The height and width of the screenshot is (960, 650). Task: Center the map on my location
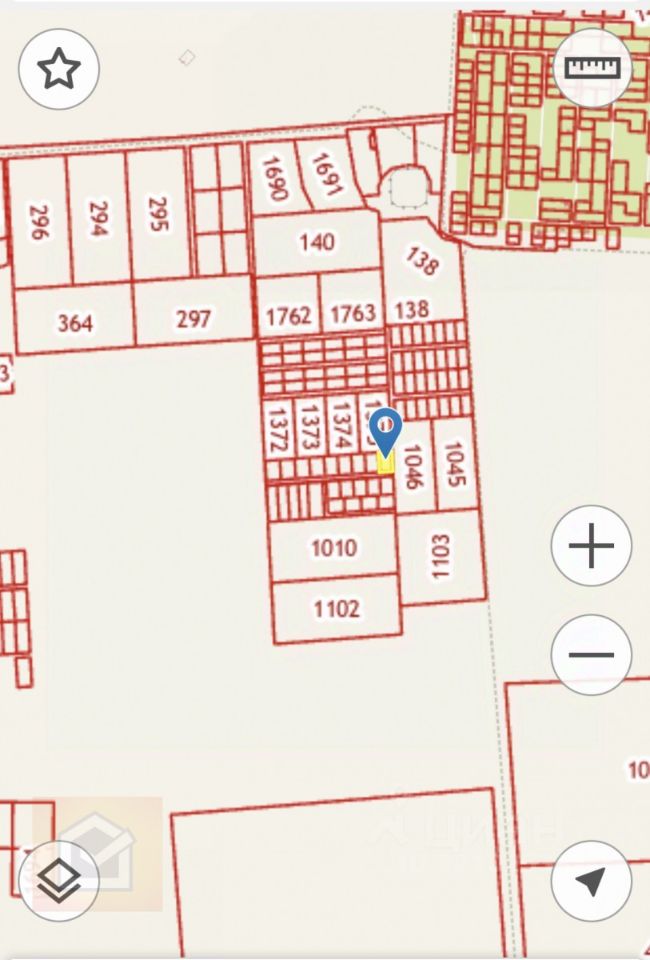pos(591,881)
